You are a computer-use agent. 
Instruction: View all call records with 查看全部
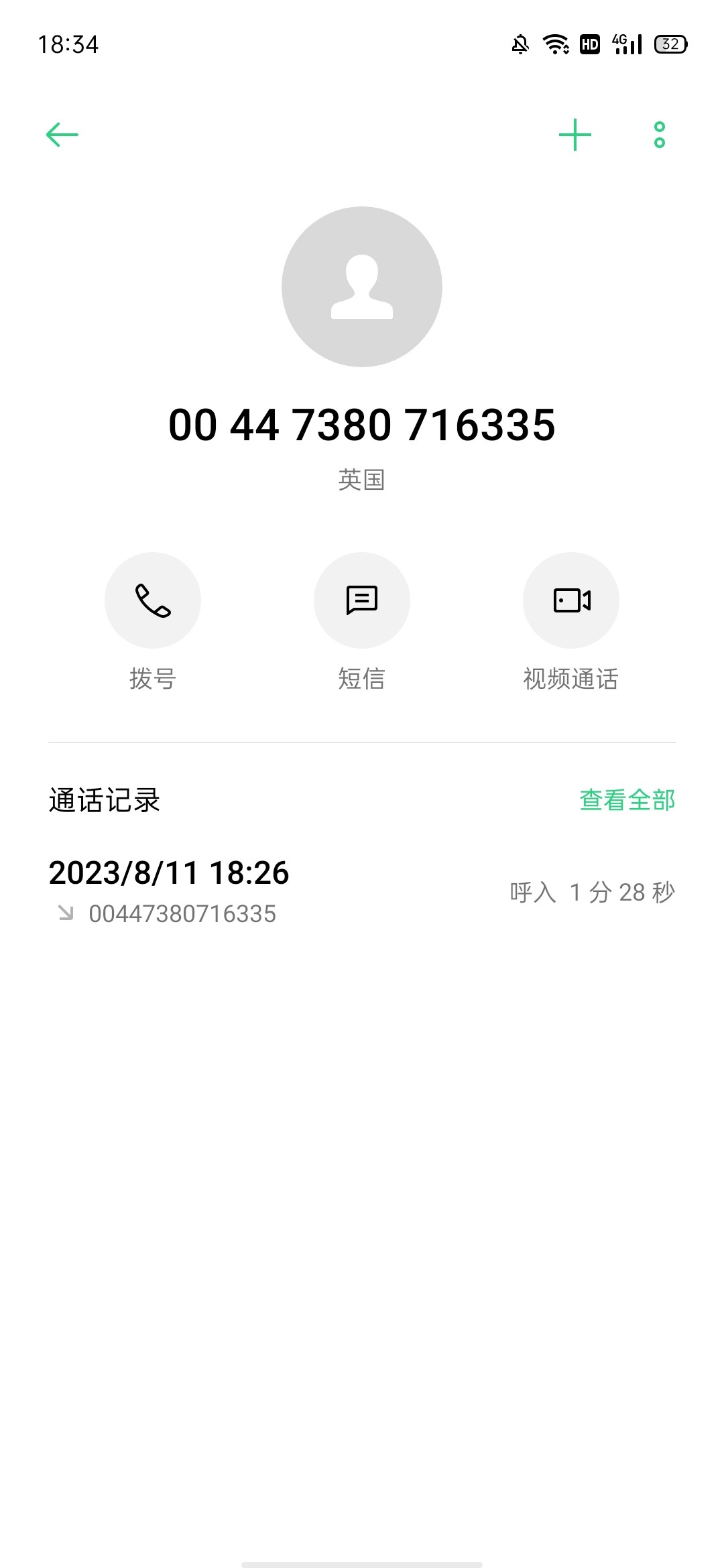pos(627,800)
